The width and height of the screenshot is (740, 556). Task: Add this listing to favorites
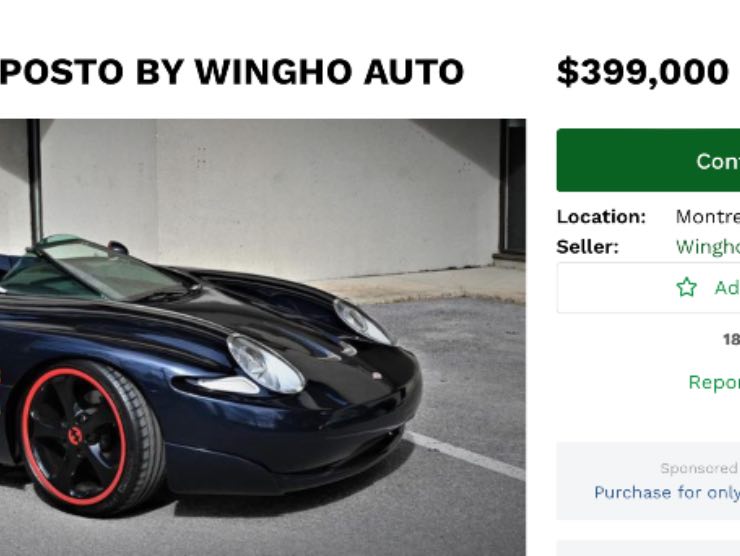pyautogui.click(x=706, y=288)
